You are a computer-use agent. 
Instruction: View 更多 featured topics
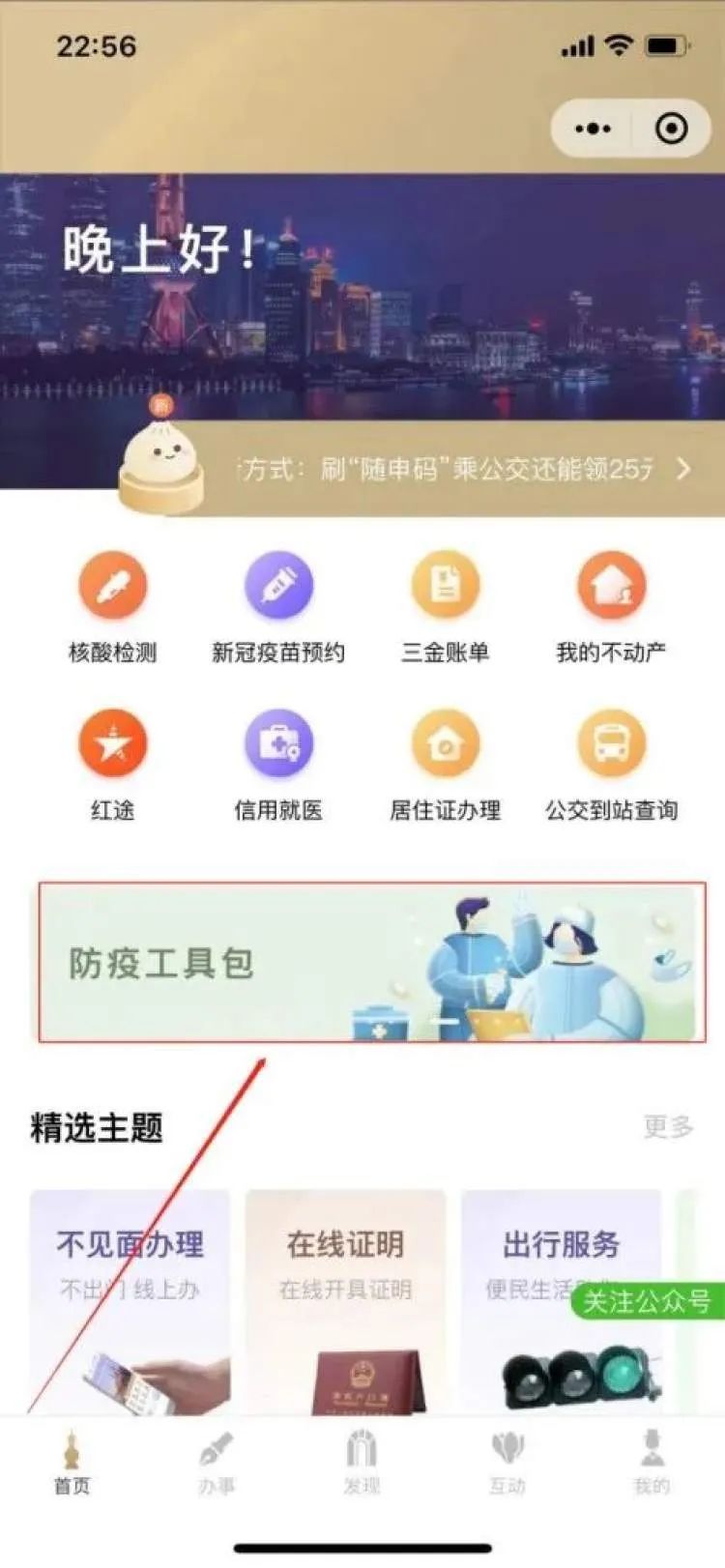pyautogui.click(x=668, y=1126)
